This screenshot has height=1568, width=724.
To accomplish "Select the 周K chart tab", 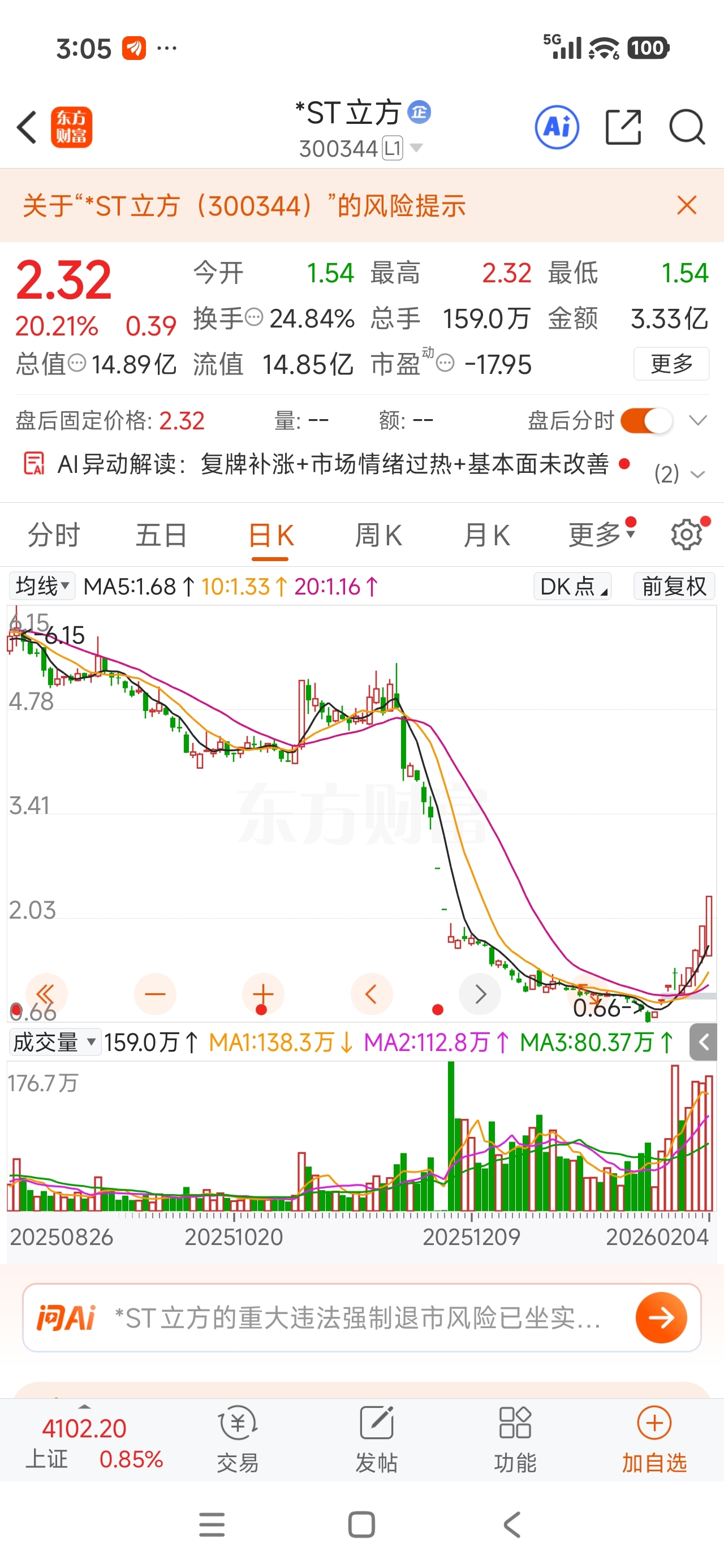I will [378, 536].
